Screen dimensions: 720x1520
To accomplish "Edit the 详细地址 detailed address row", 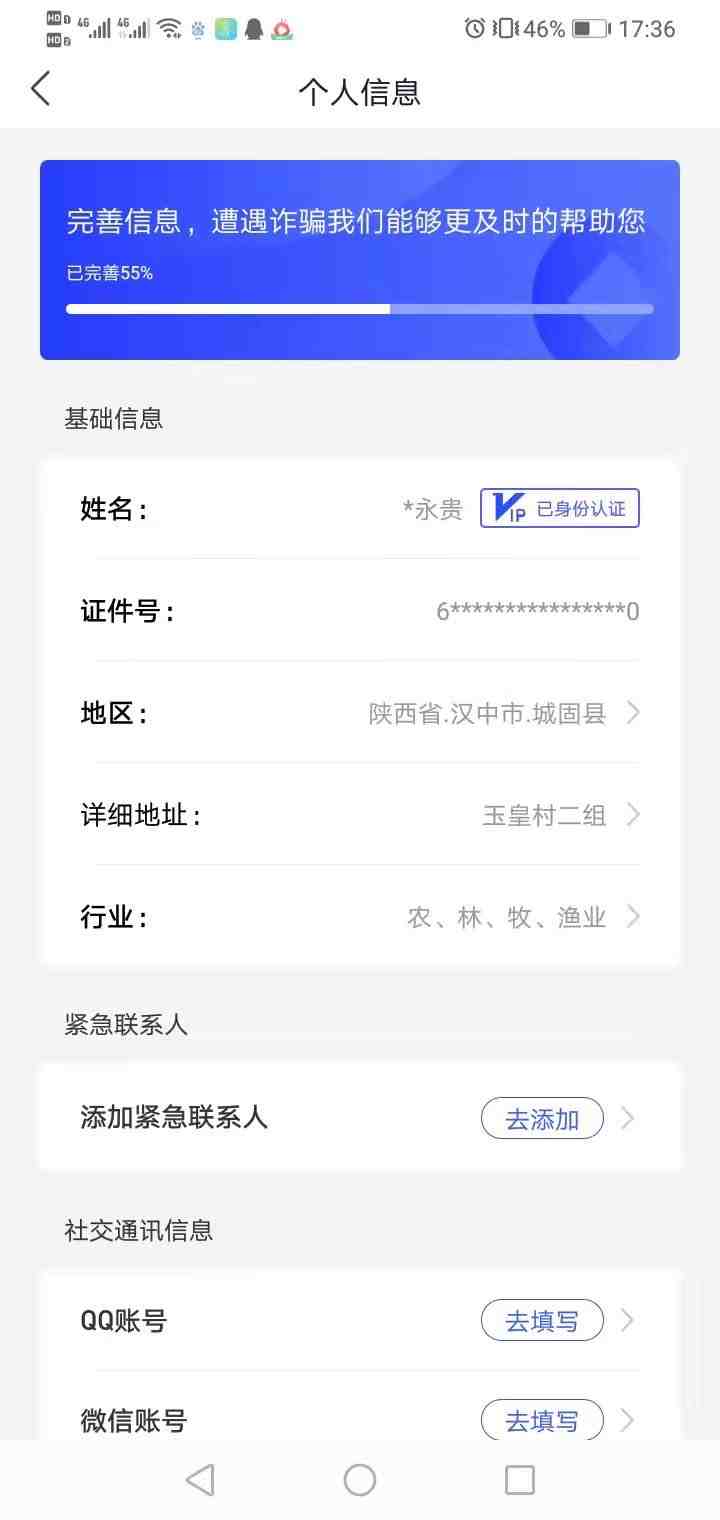I will point(360,815).
